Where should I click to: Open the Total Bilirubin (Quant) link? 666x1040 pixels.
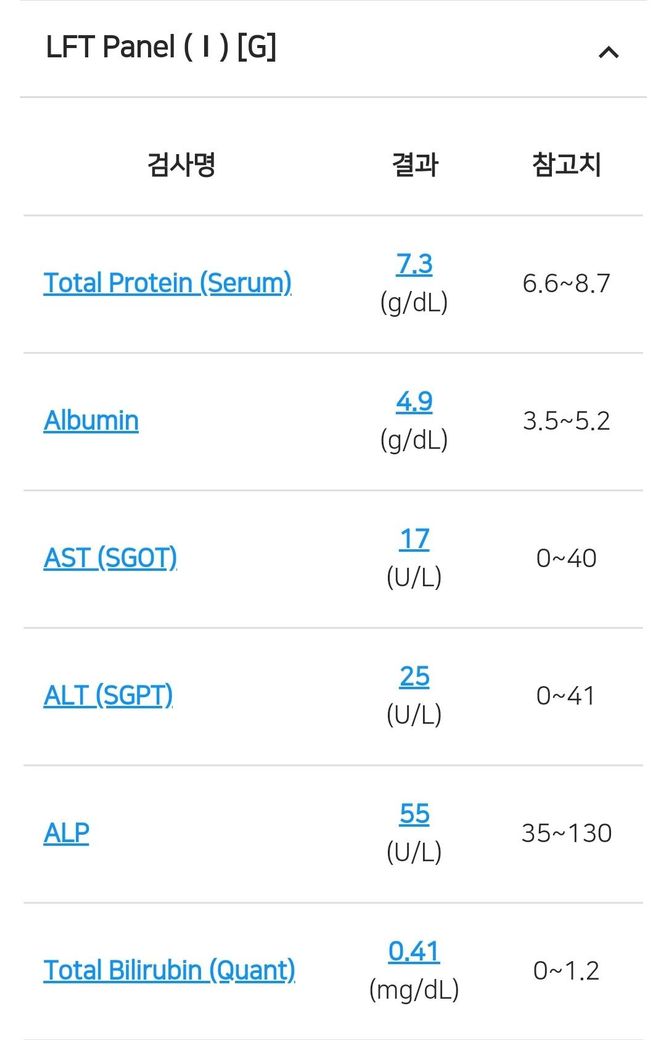(x=169, y=970)
